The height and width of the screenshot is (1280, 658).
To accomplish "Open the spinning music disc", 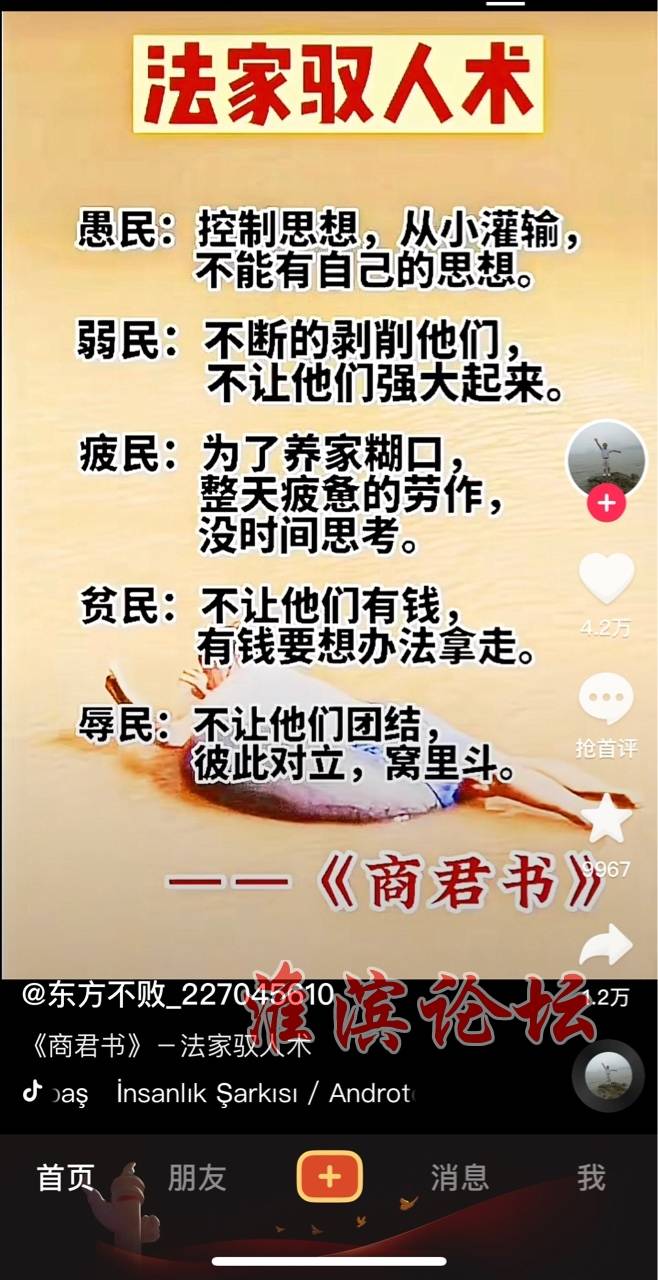I will point(608,1076).
